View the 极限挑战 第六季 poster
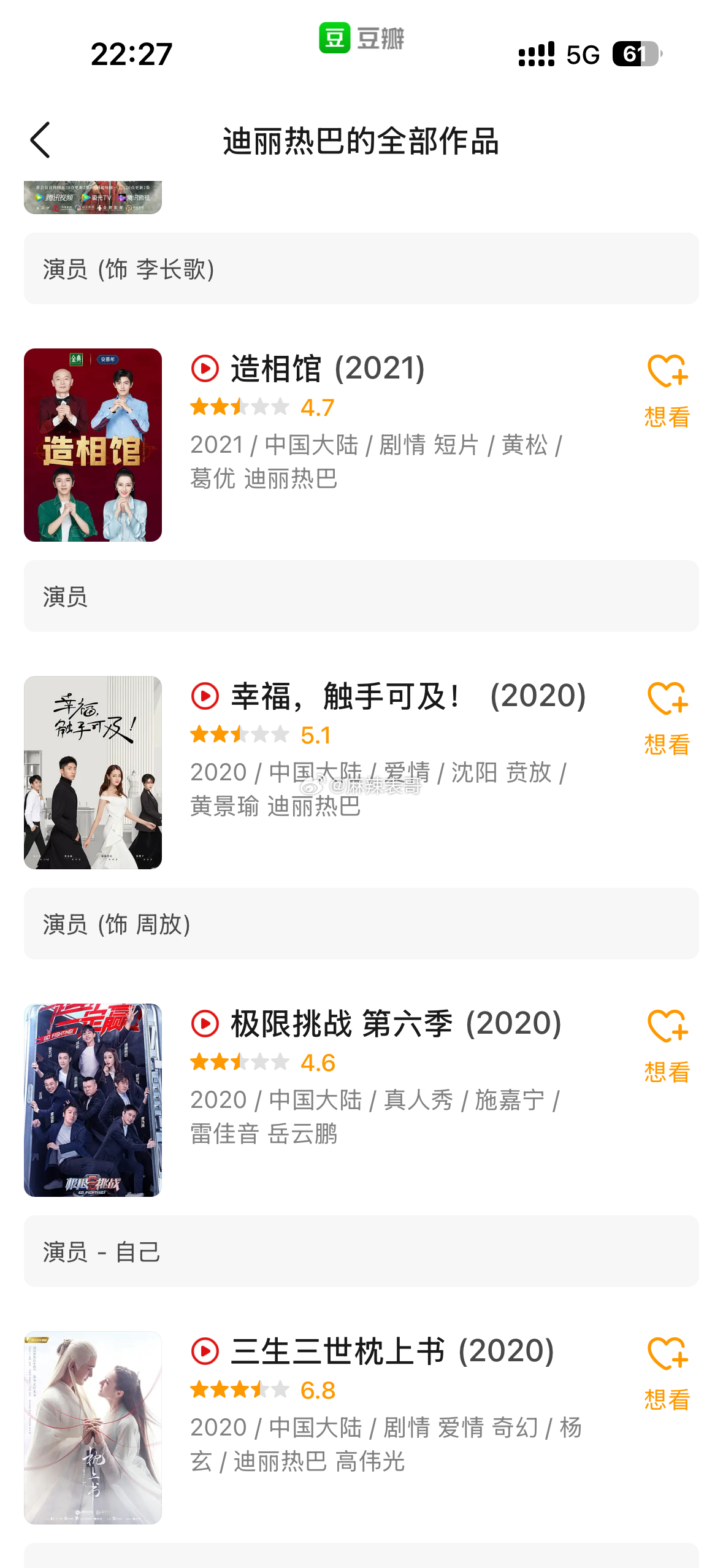The image size is (723, 1568). point(93,1100)
